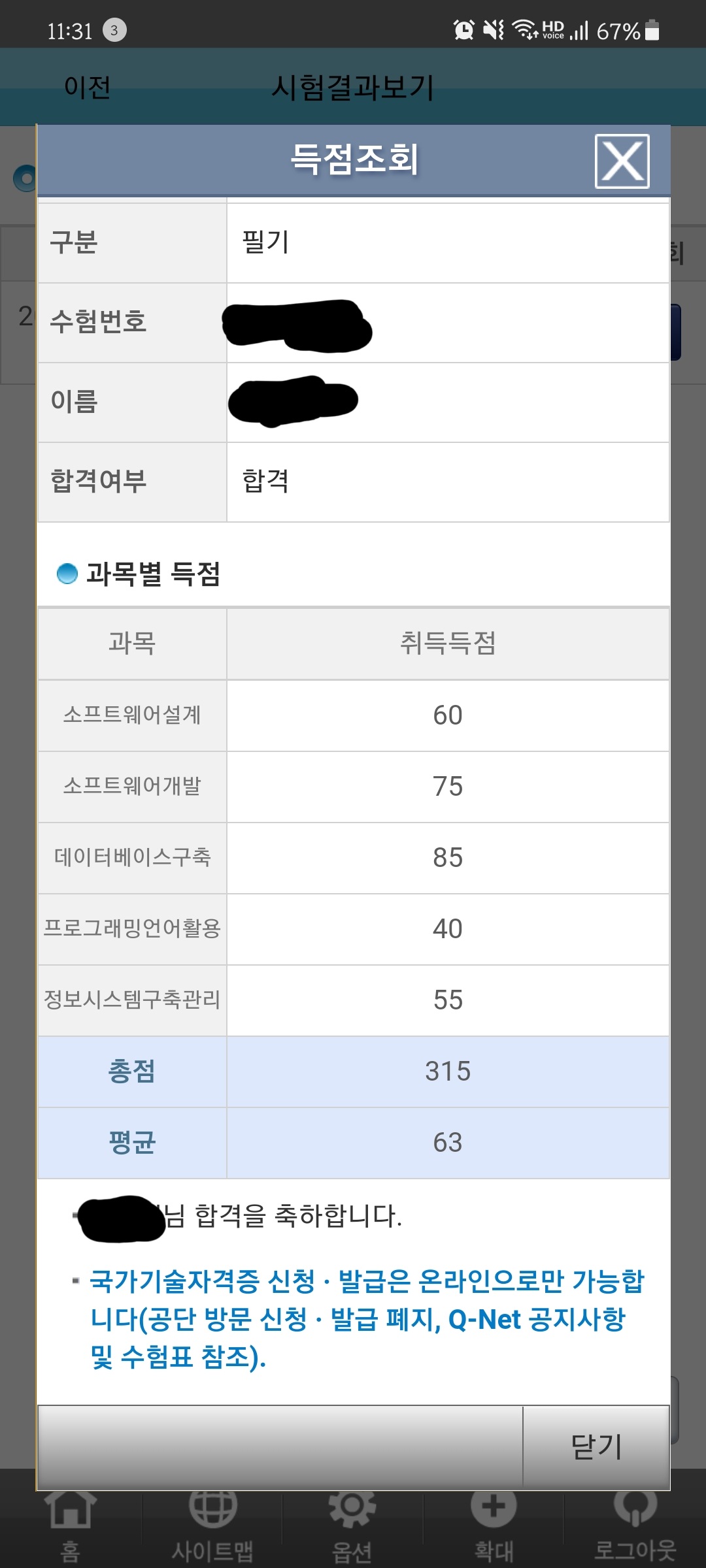The width and height of the screenshot is (706, 1568).
Task: Close the 득점조회 dialog with X
Action: point(622,161)
